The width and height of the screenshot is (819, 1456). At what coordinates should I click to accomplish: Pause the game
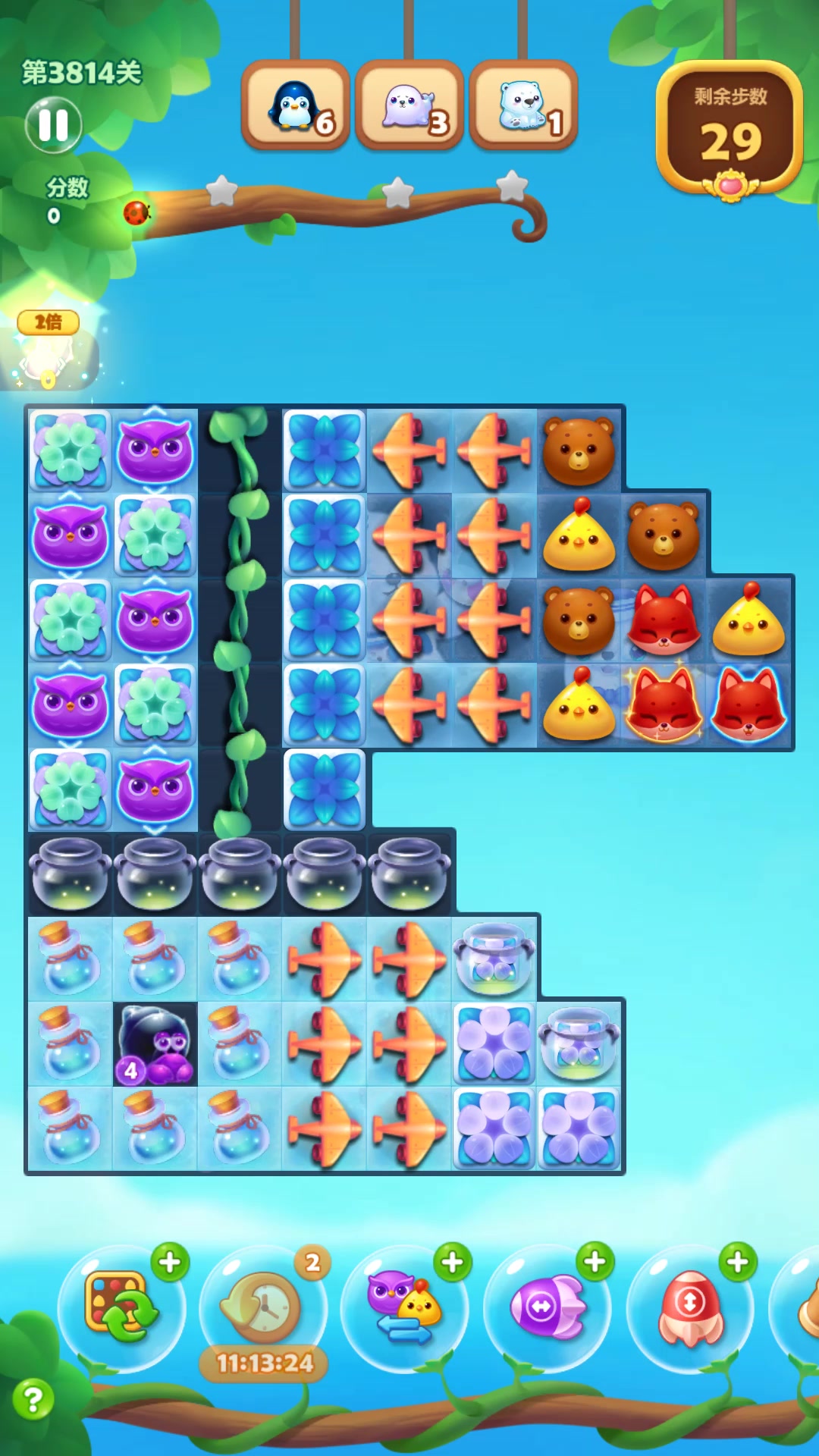(x=53, y=124)
